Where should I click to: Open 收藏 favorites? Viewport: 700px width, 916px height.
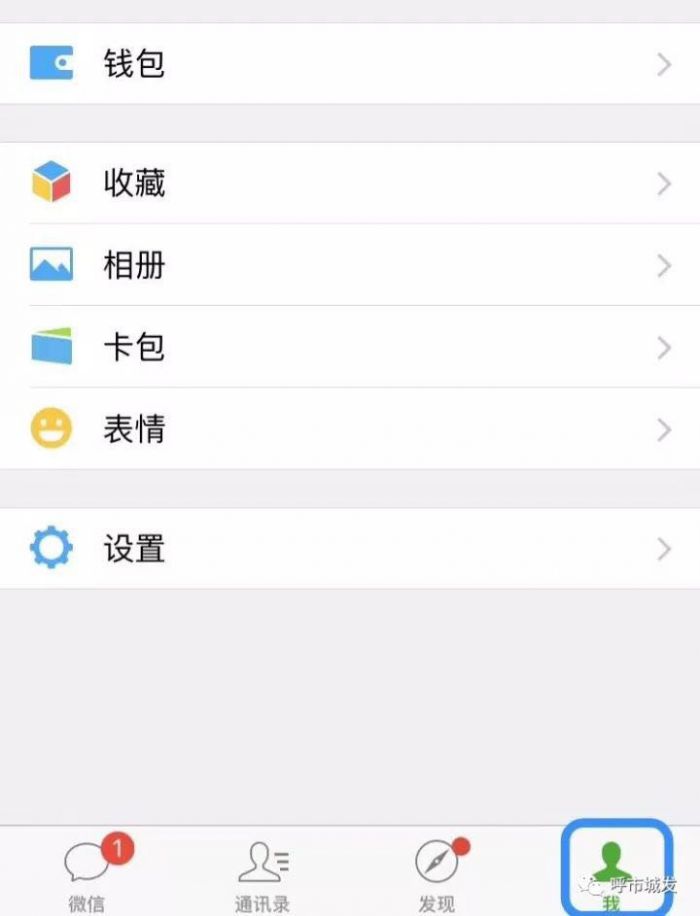[350, 183]
